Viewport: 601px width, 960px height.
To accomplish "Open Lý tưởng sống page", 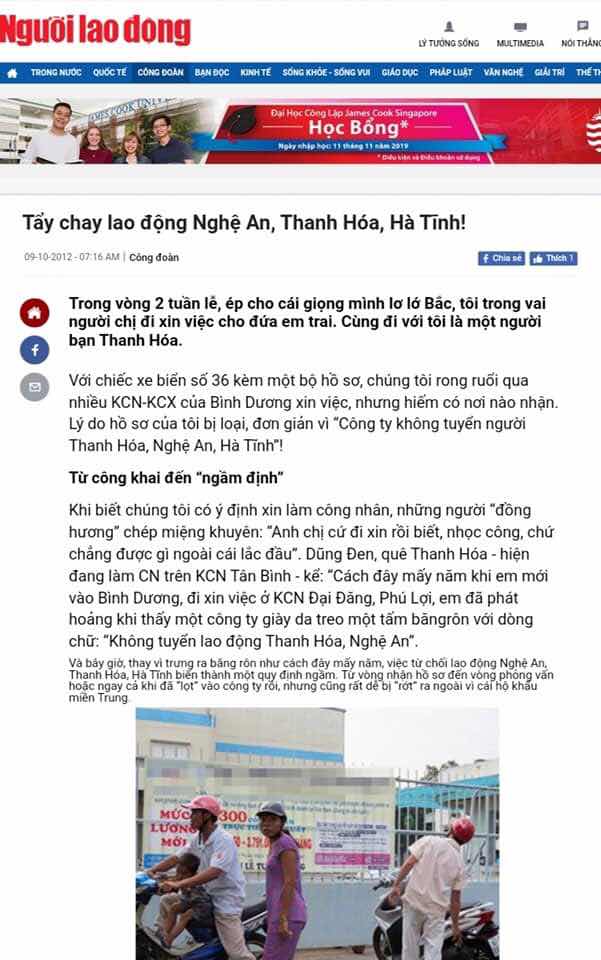I will [449, 35].
